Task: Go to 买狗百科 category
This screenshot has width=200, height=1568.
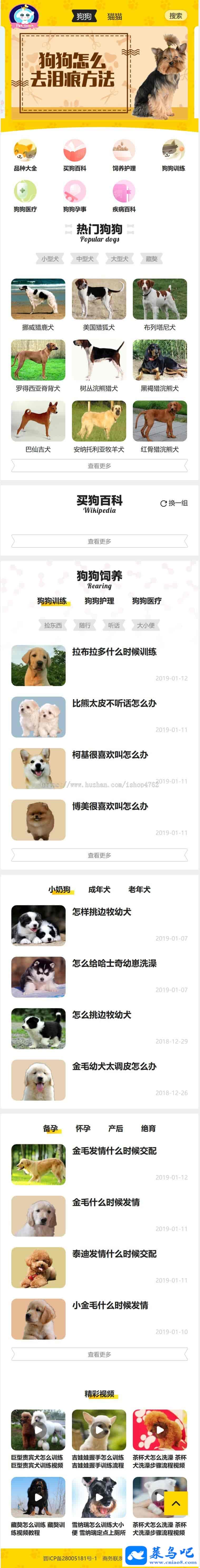Action: click(75, 155)
